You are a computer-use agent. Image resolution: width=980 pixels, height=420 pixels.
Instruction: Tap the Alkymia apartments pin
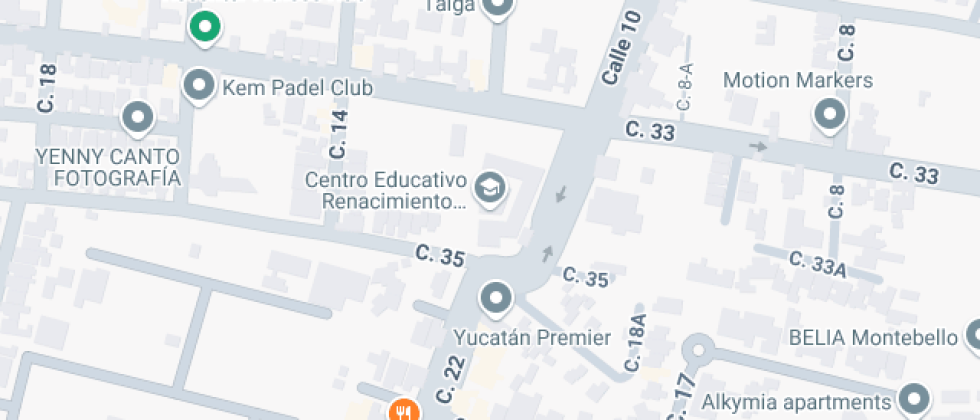pyautogui.click(x=912, y=401)
